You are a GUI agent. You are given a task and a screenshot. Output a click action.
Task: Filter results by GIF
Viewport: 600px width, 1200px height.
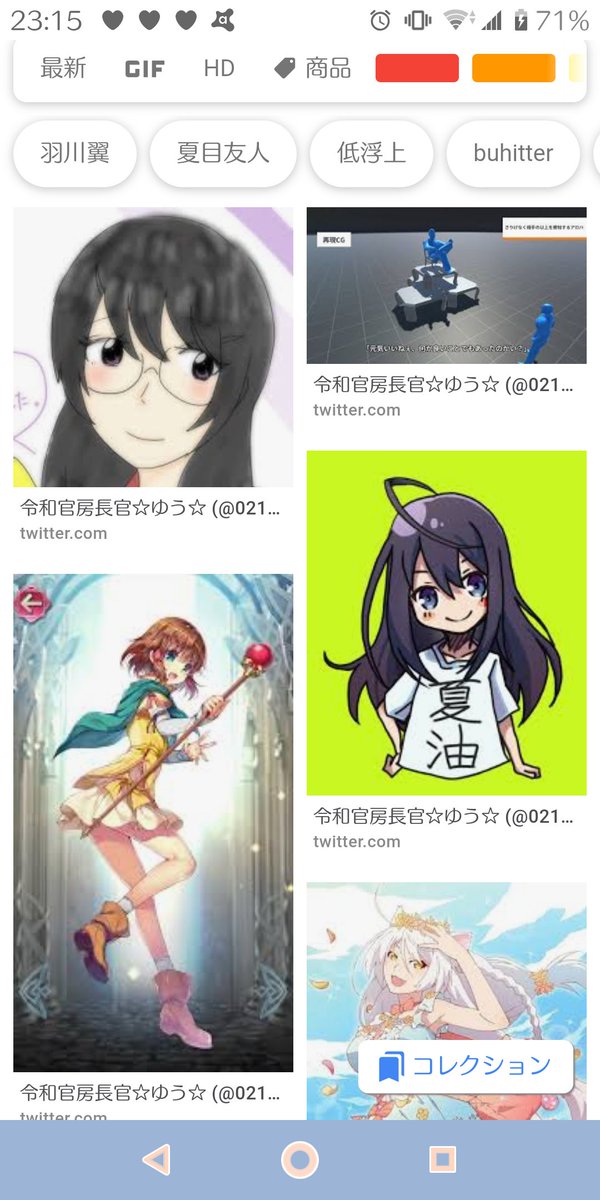point(144,69)
